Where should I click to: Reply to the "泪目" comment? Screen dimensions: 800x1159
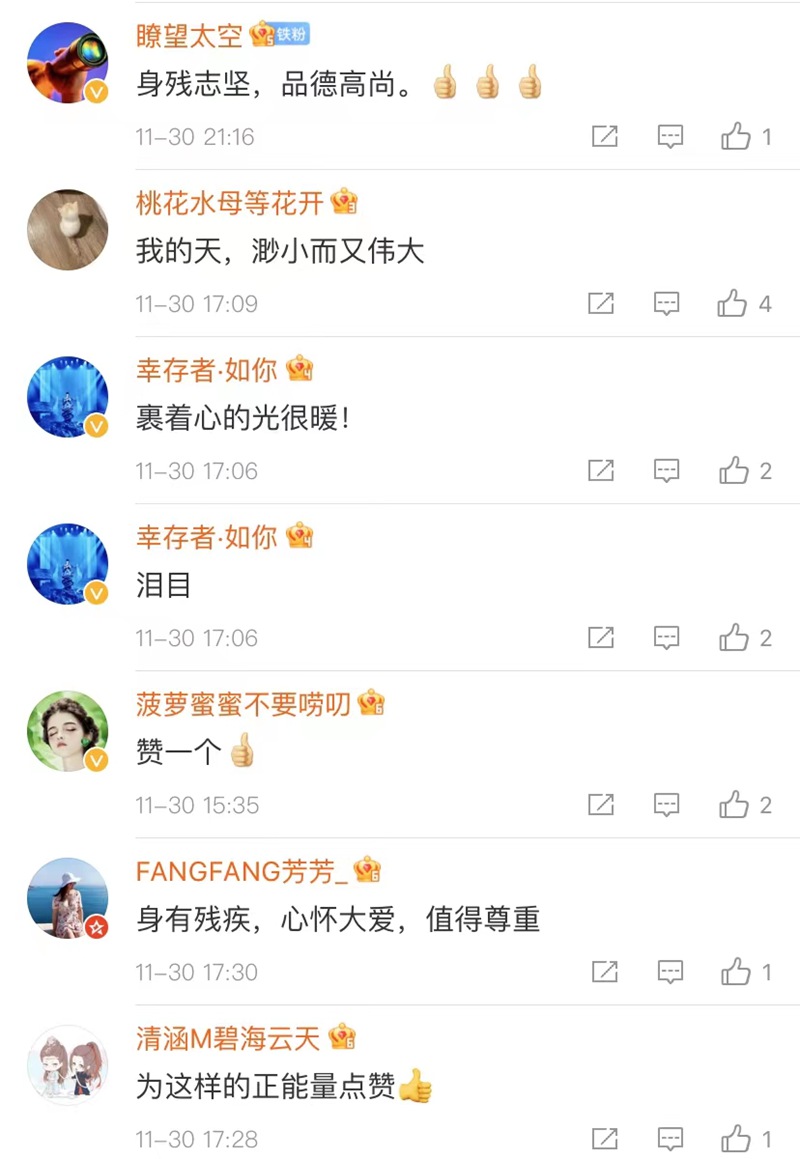pos(666,637)
